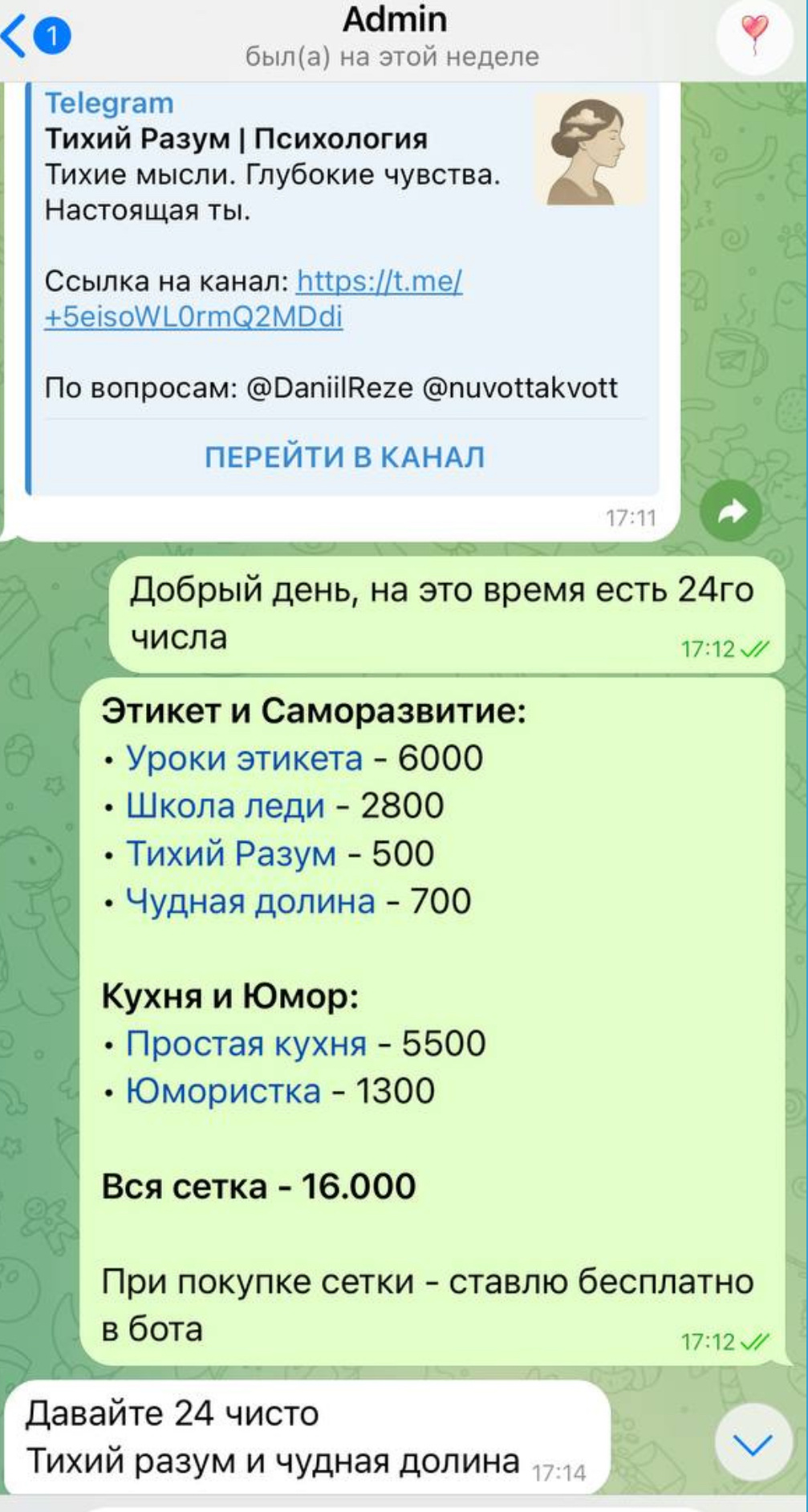Open the Admin chat header info
This screenshot has width=808, height=1512.
393,37
